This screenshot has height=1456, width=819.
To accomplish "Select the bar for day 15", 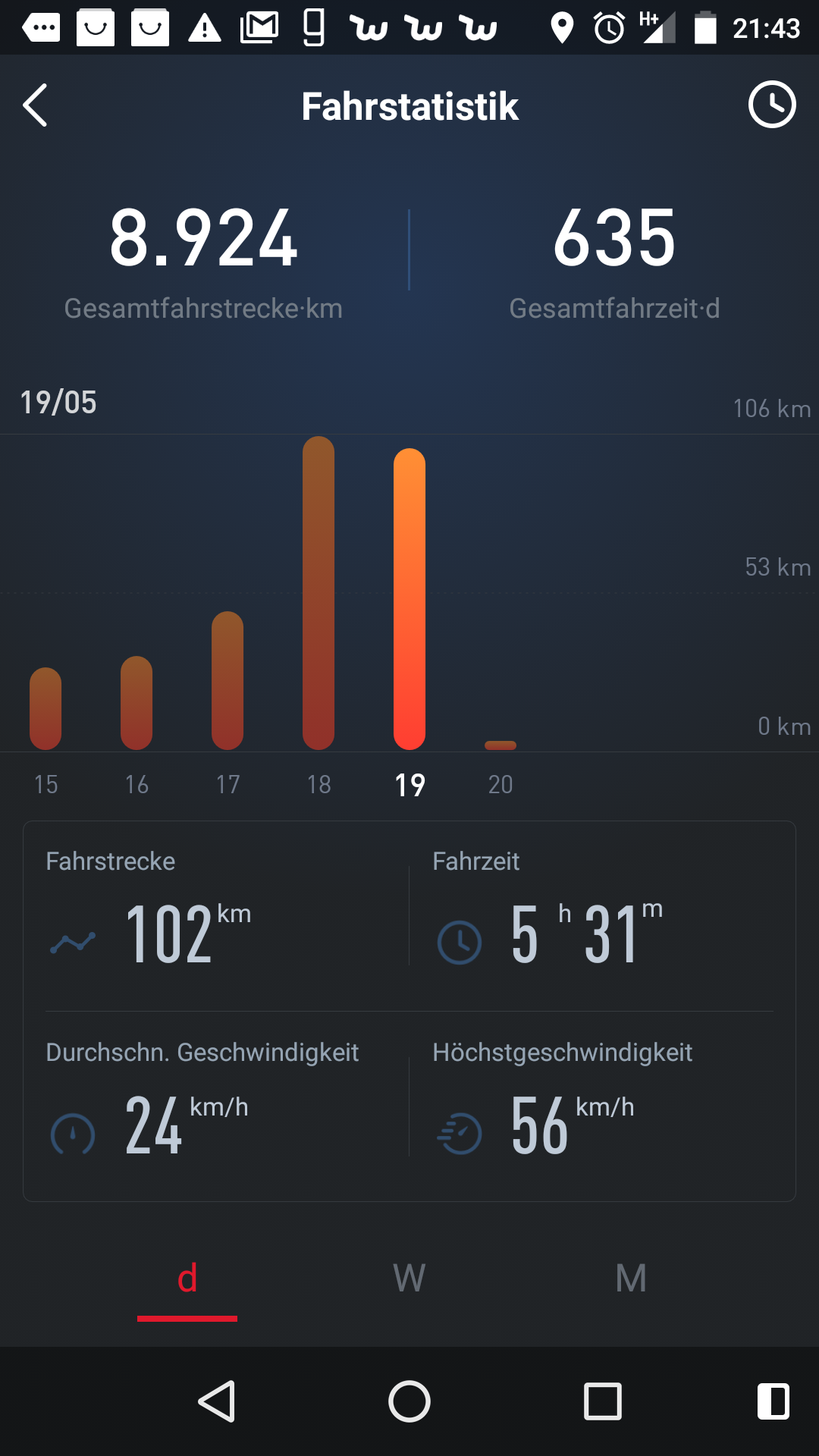I will coord(45,708).
